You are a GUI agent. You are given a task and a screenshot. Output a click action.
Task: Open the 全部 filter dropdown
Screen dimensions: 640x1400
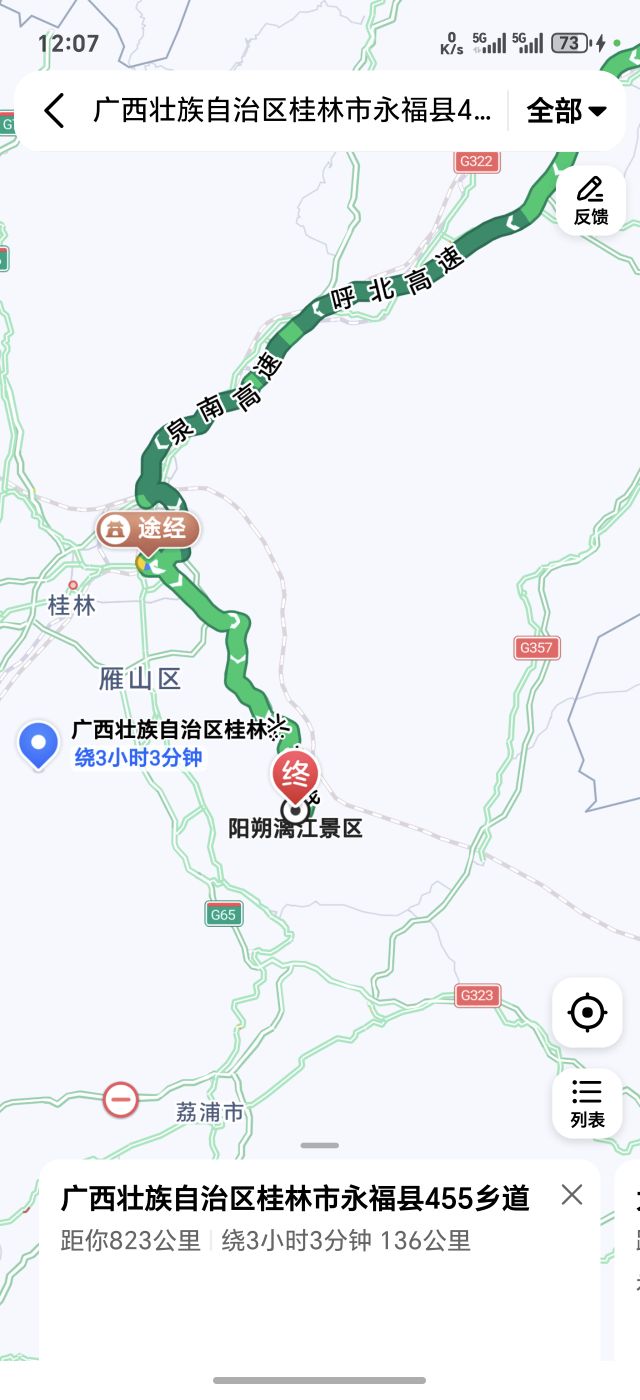click(x=566, y=110)
